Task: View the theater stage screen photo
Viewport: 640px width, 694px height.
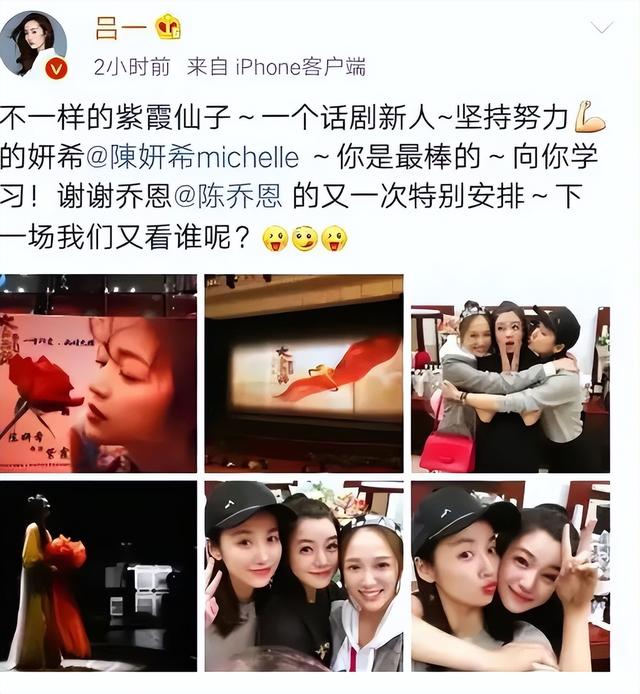Action: (x=304, y=373)
